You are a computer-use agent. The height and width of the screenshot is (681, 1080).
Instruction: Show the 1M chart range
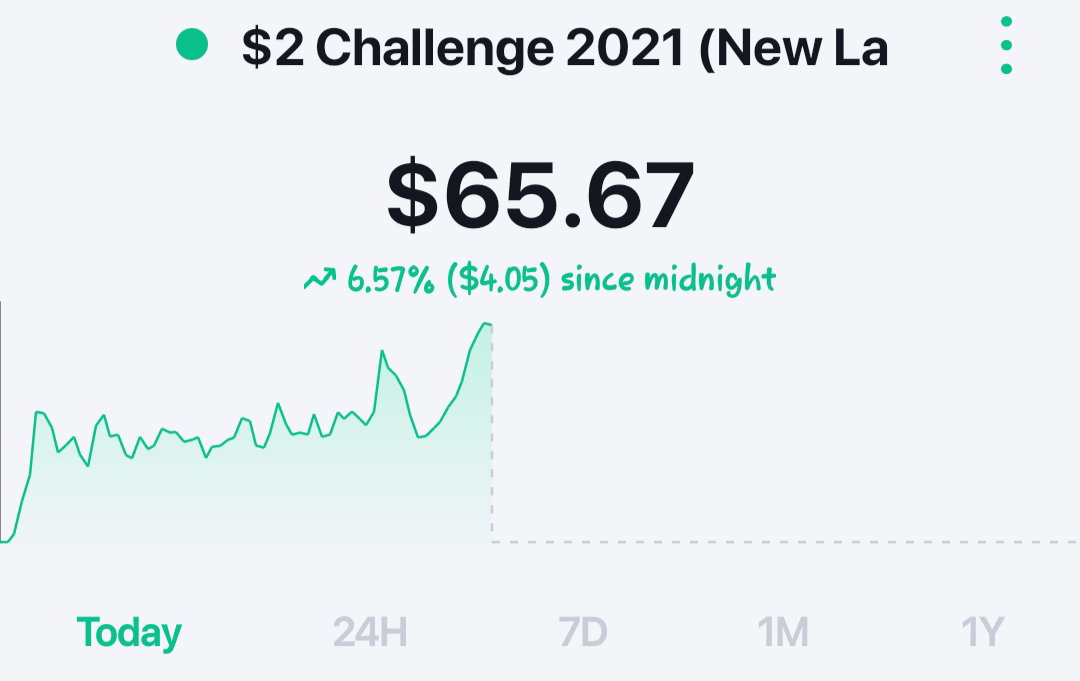(782, 632)
